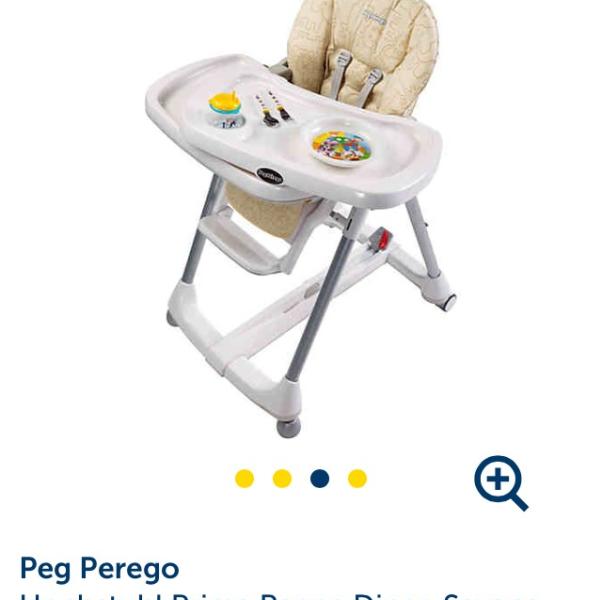Screen dimensions: 602x600
Task: Select the second image indicator dot
Action: (x=282, y=479)
